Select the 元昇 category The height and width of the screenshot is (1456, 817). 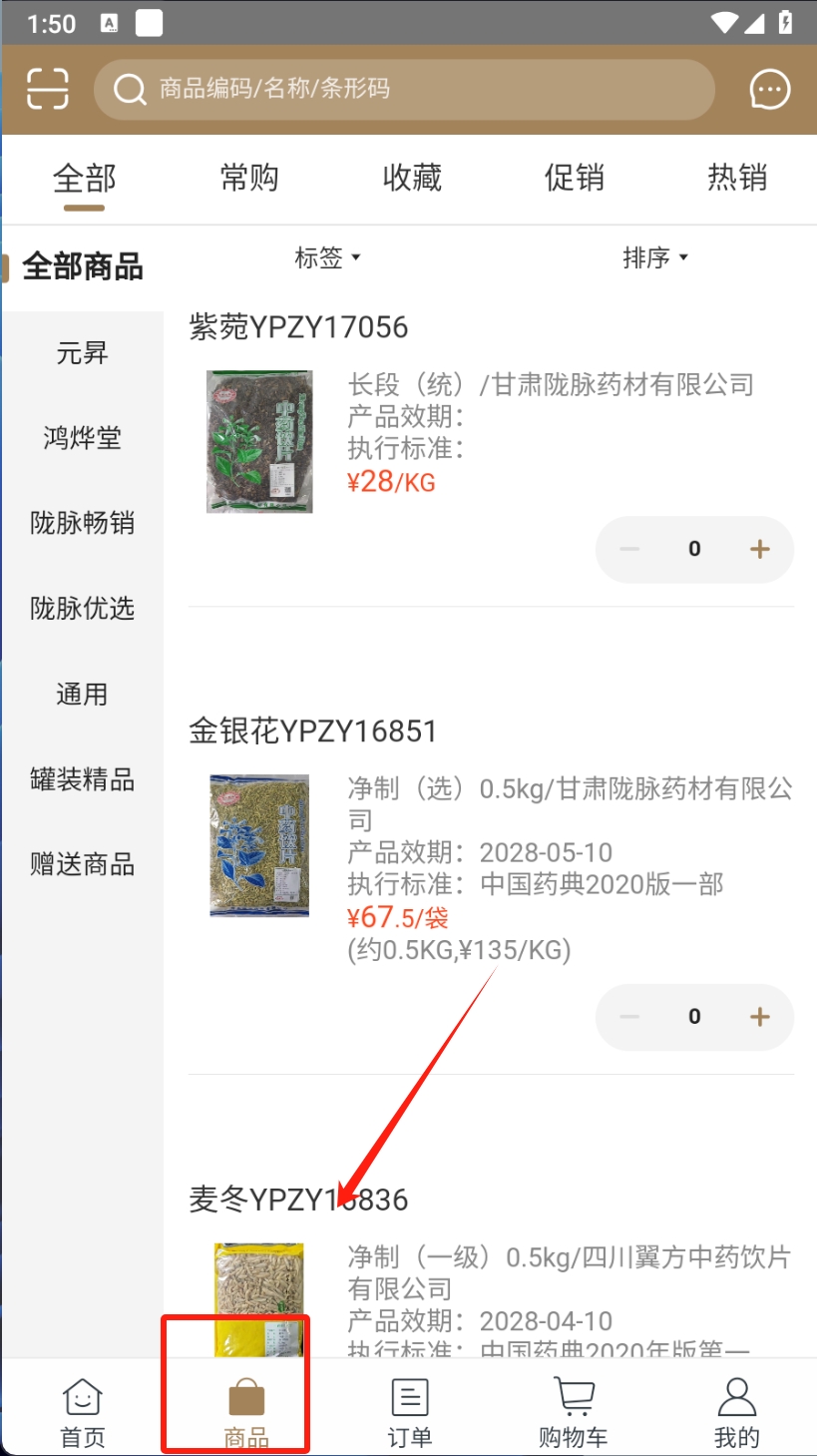tap(82, 352)
